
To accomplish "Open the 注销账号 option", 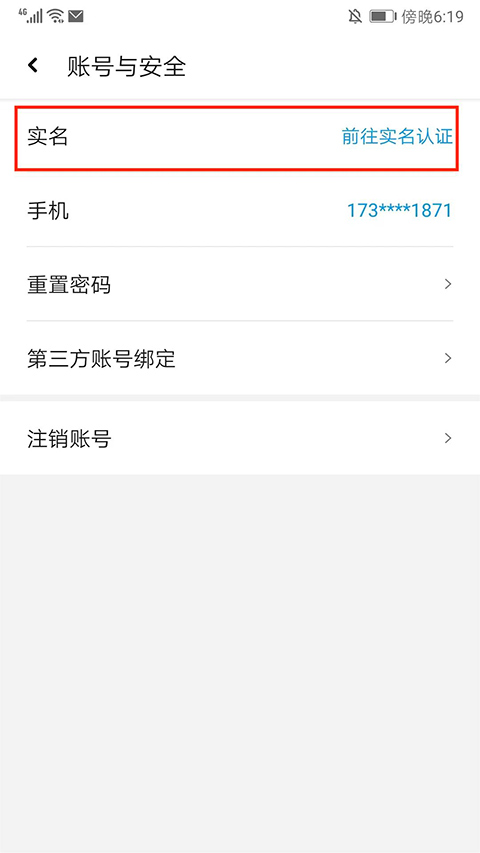I will (240, 438).
